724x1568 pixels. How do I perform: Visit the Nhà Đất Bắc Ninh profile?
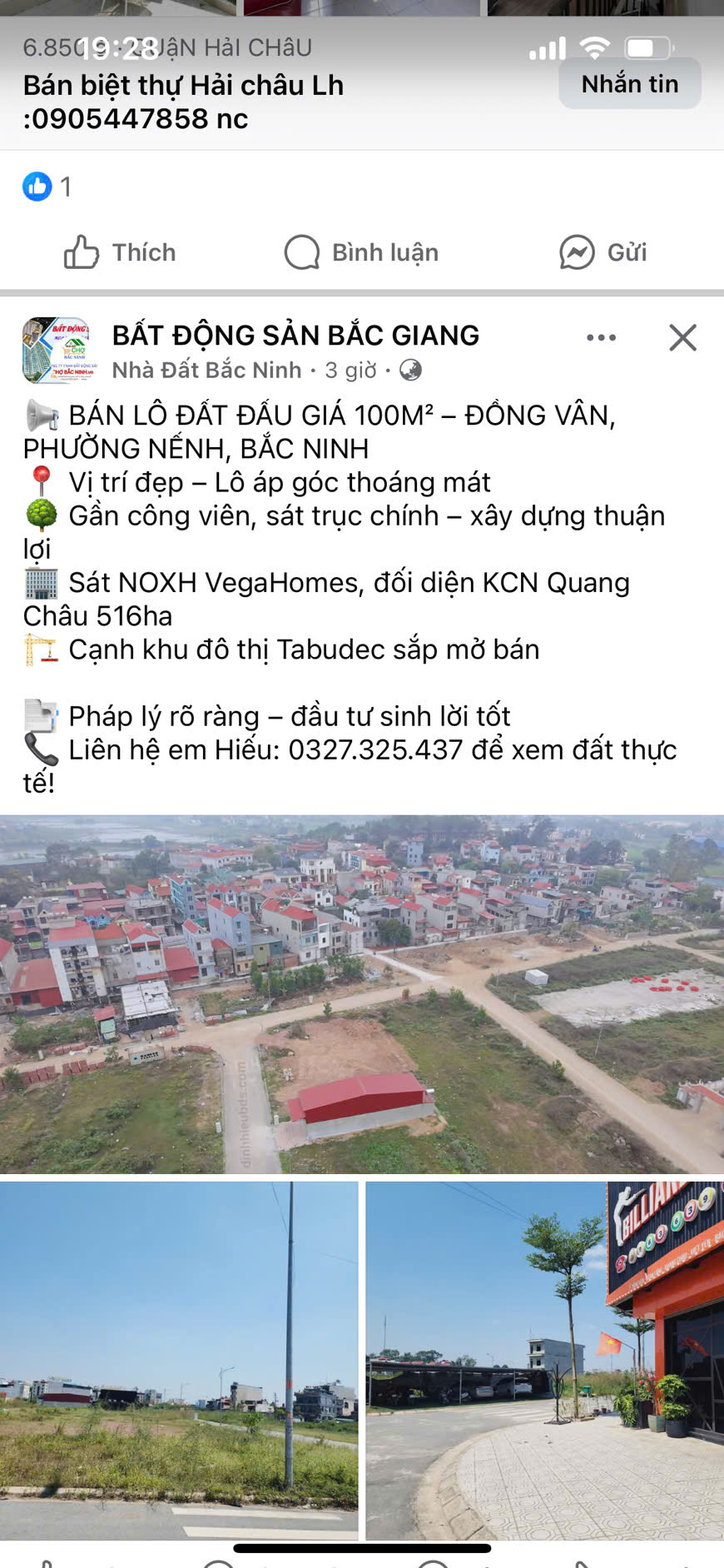tap(206, 370)
